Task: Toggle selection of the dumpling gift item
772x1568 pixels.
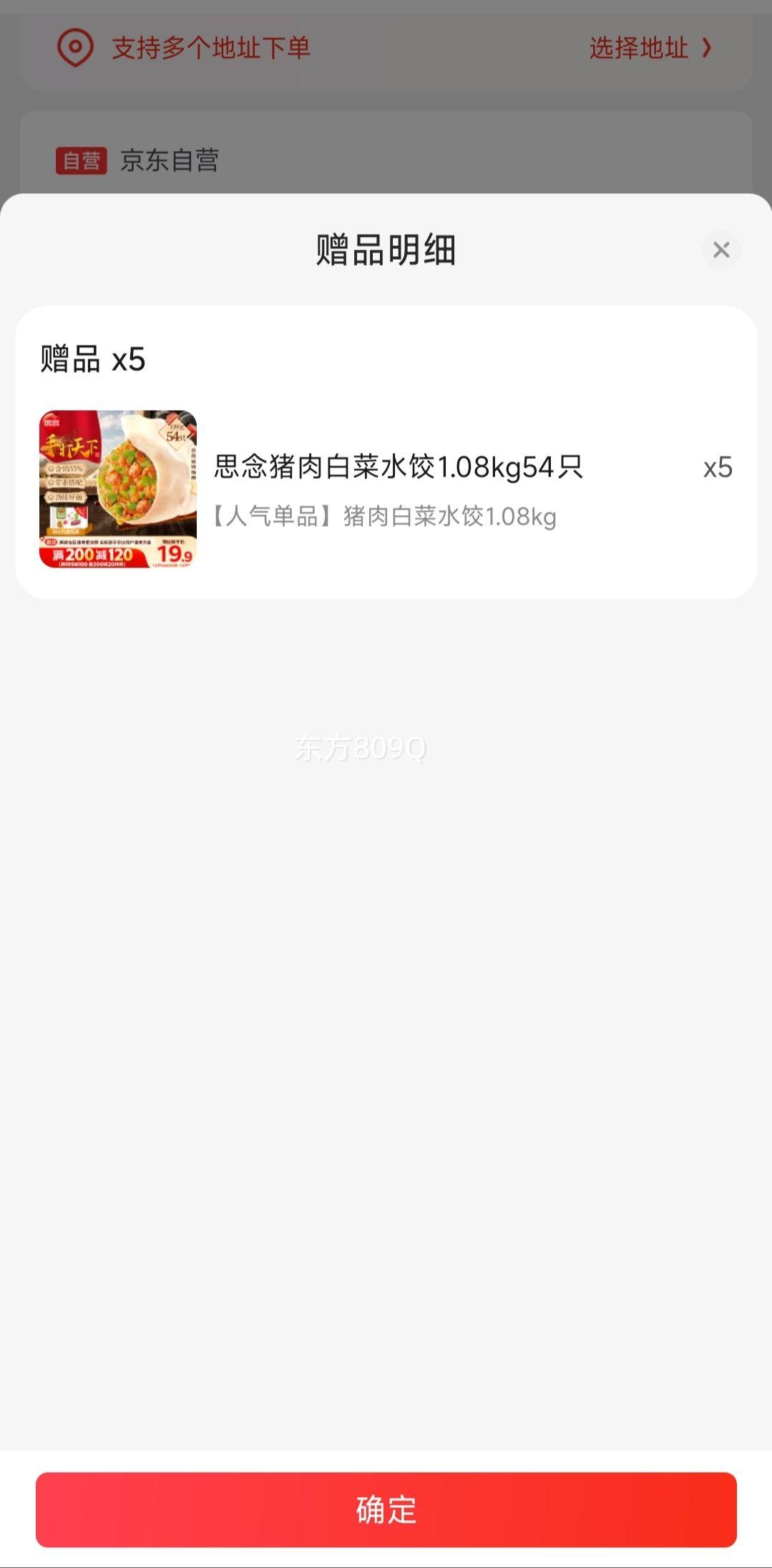Action: (x=386, y=487)
